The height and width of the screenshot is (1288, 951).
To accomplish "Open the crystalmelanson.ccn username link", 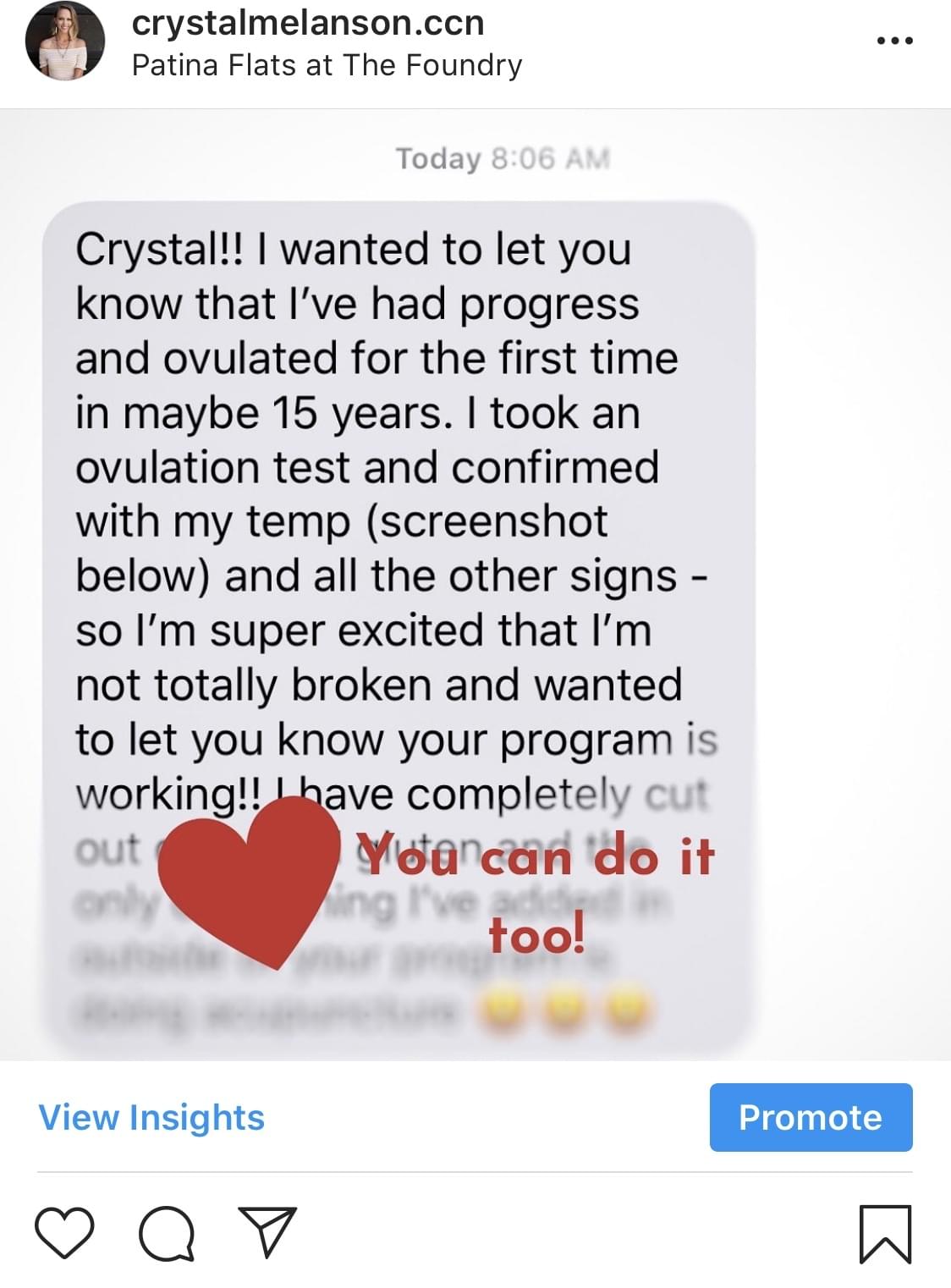I will tap(308, 23).
